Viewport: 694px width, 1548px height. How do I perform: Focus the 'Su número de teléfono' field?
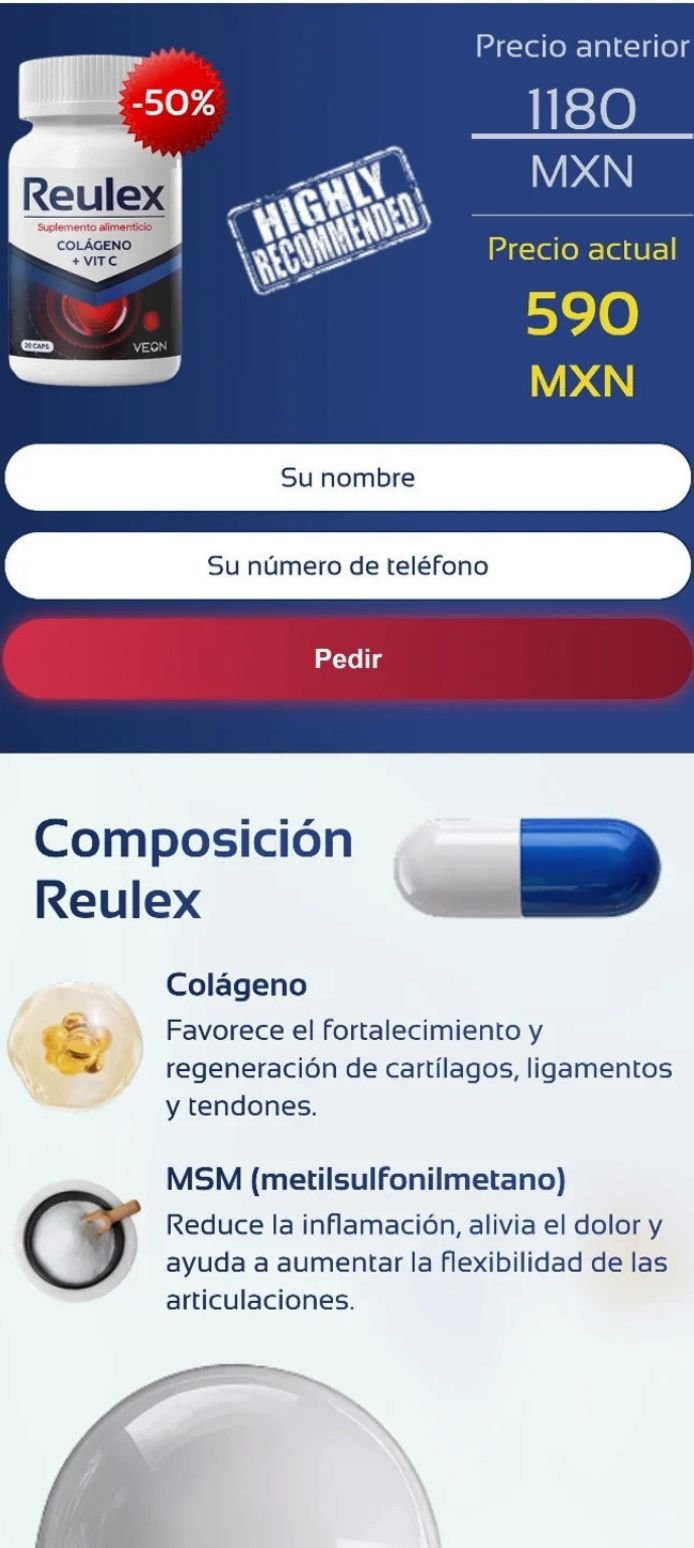coord(347,566)
